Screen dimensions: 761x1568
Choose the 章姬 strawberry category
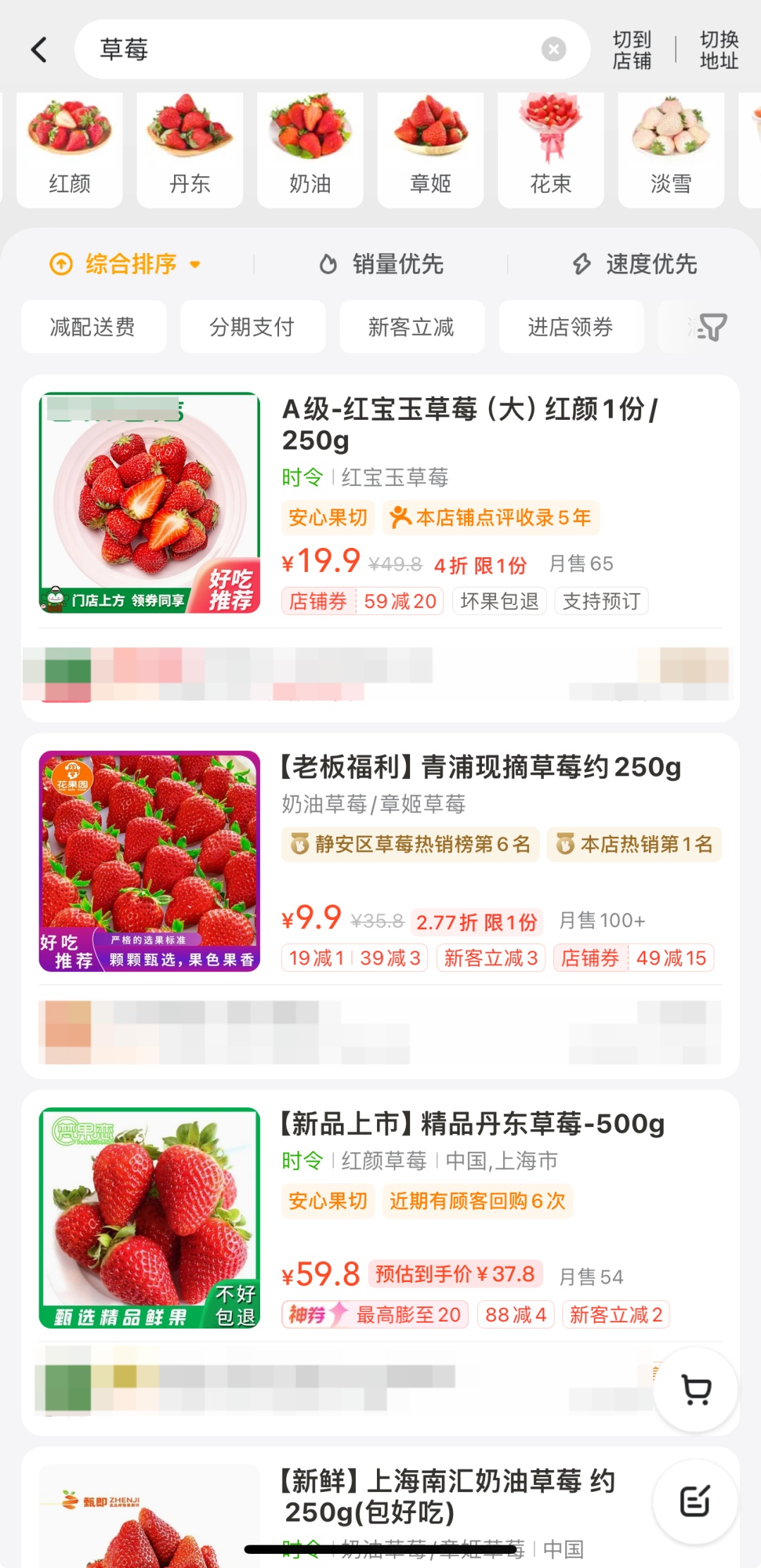pyautogui.click(x=431, y=150)
